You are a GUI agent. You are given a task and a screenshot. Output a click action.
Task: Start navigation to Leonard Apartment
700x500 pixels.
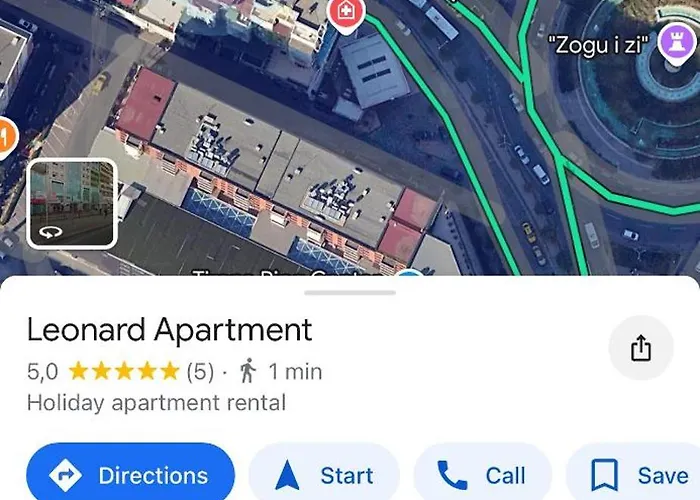coord(324,474)
